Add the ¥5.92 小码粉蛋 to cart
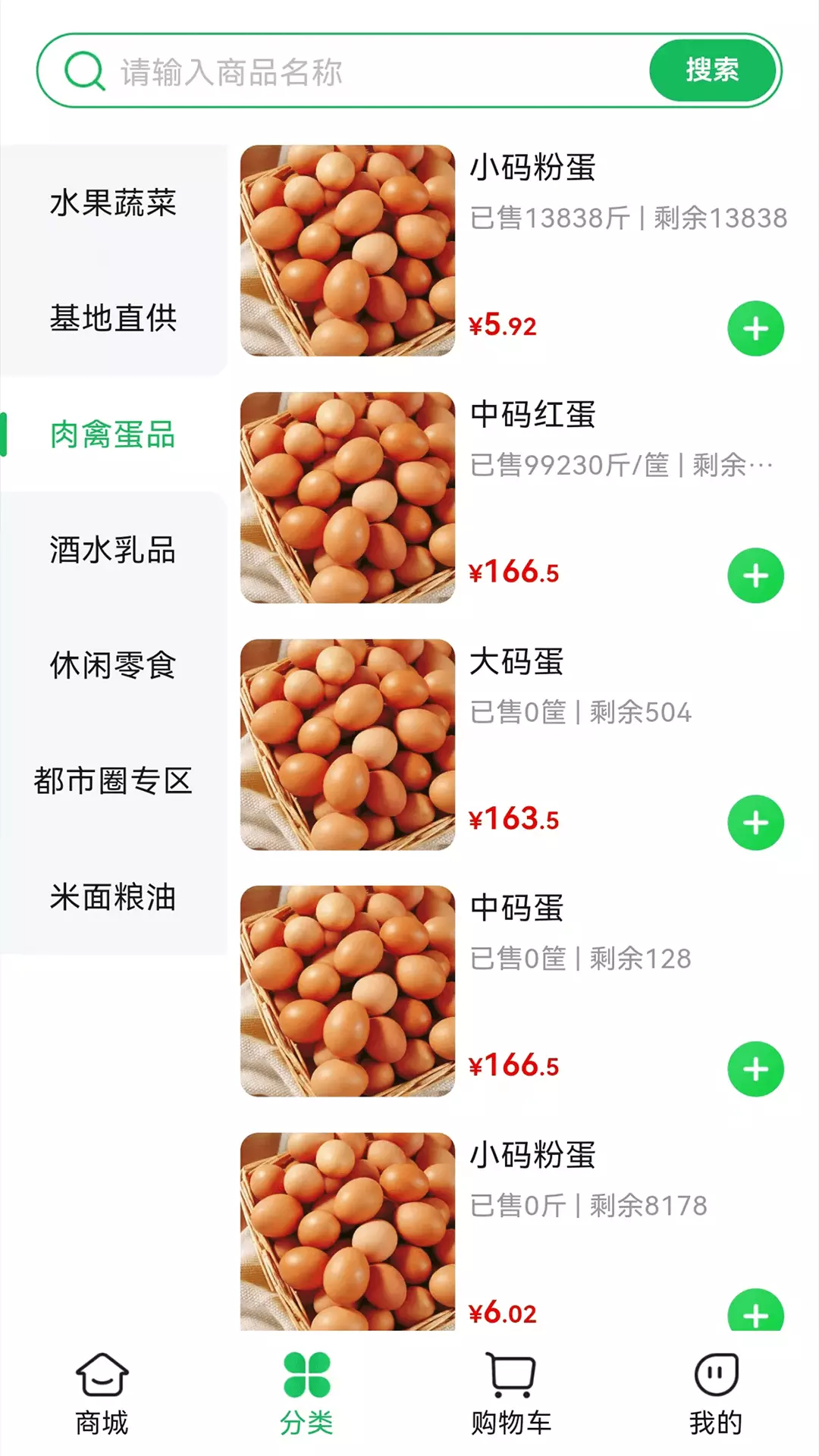Image resolution: width=819 pixels, height=1456 pixels. pyautogui.click(x=755, y=329)
